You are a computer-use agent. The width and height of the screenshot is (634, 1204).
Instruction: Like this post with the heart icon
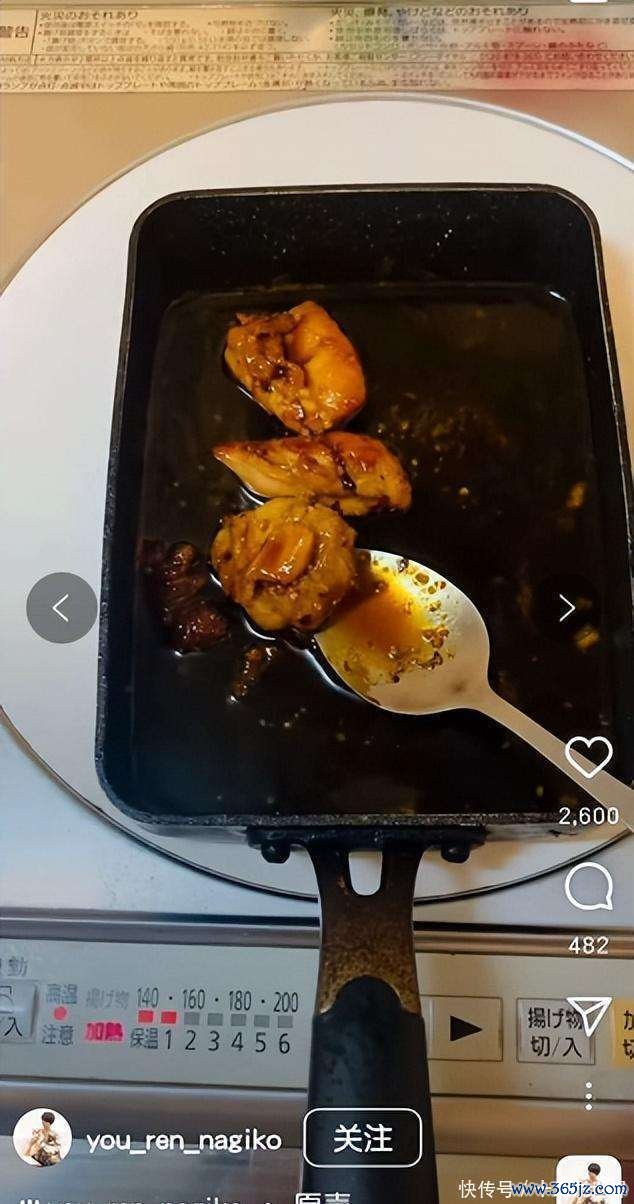click(x=588, y=757)
